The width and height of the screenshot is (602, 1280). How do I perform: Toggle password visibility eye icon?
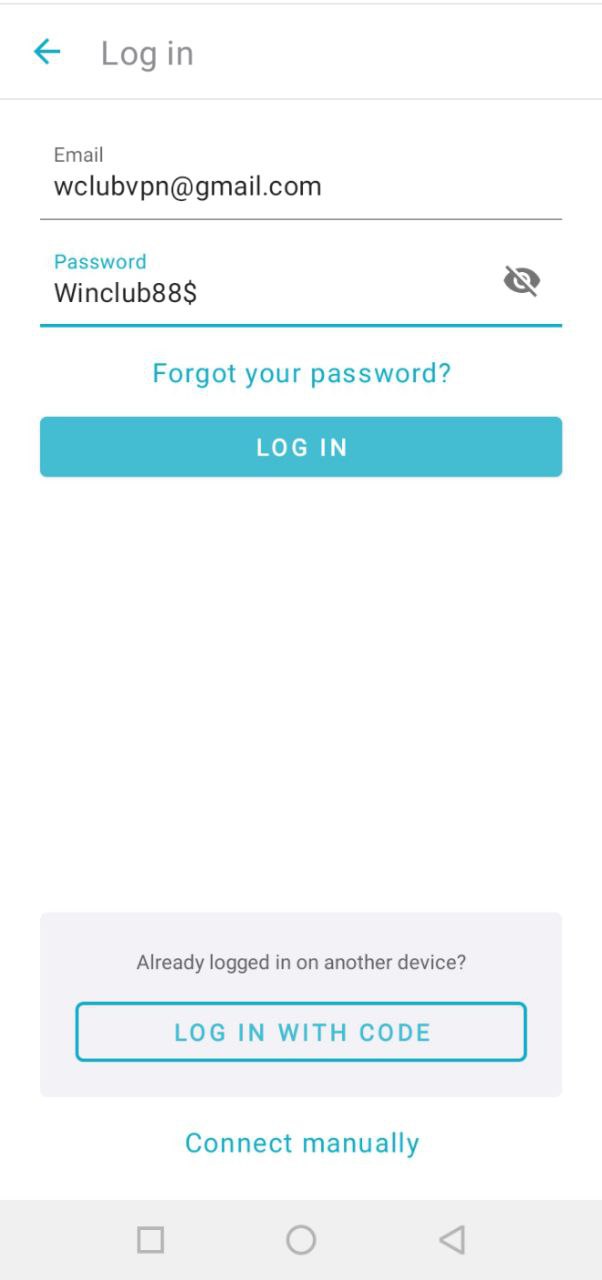pos(521,282)
